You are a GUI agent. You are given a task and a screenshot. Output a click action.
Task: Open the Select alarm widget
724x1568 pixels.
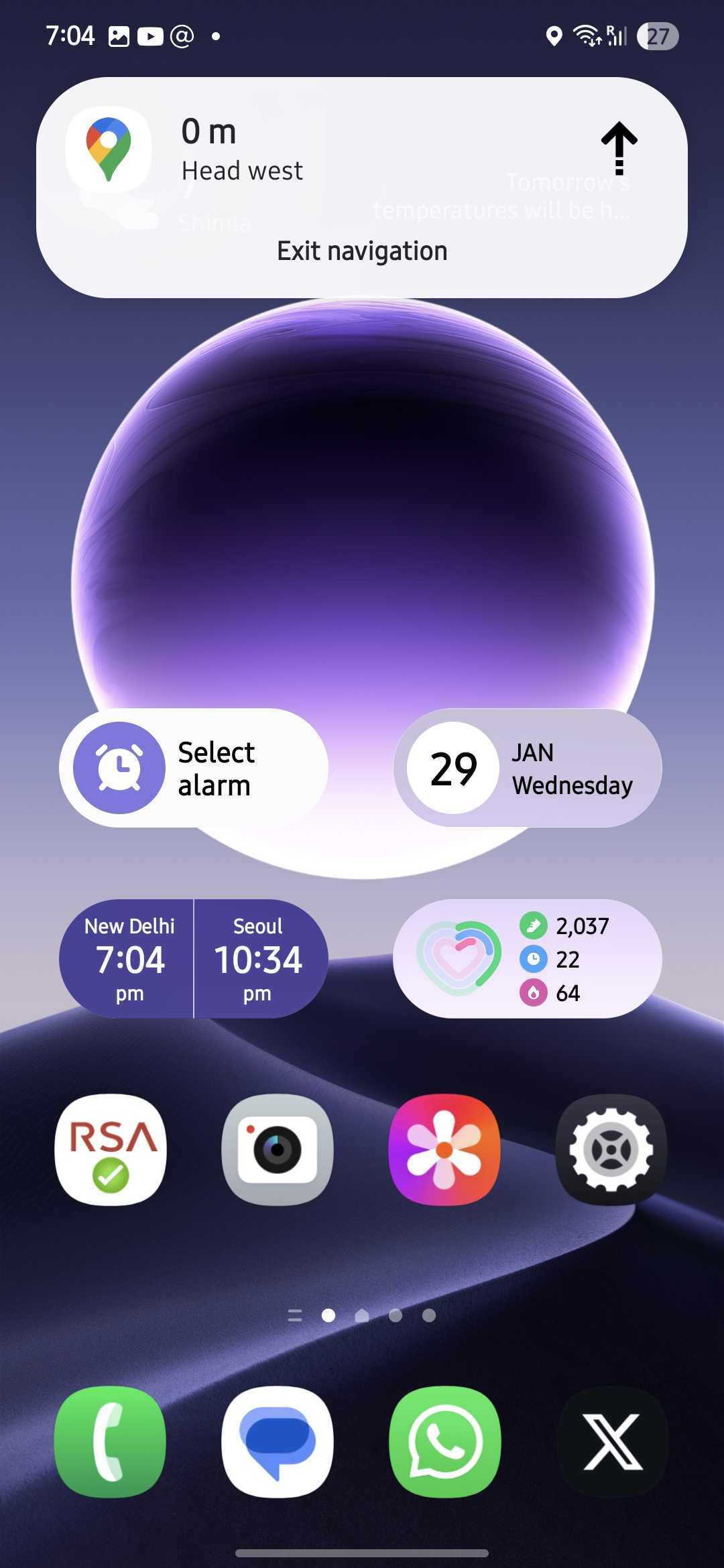click(x=194, y=768)
